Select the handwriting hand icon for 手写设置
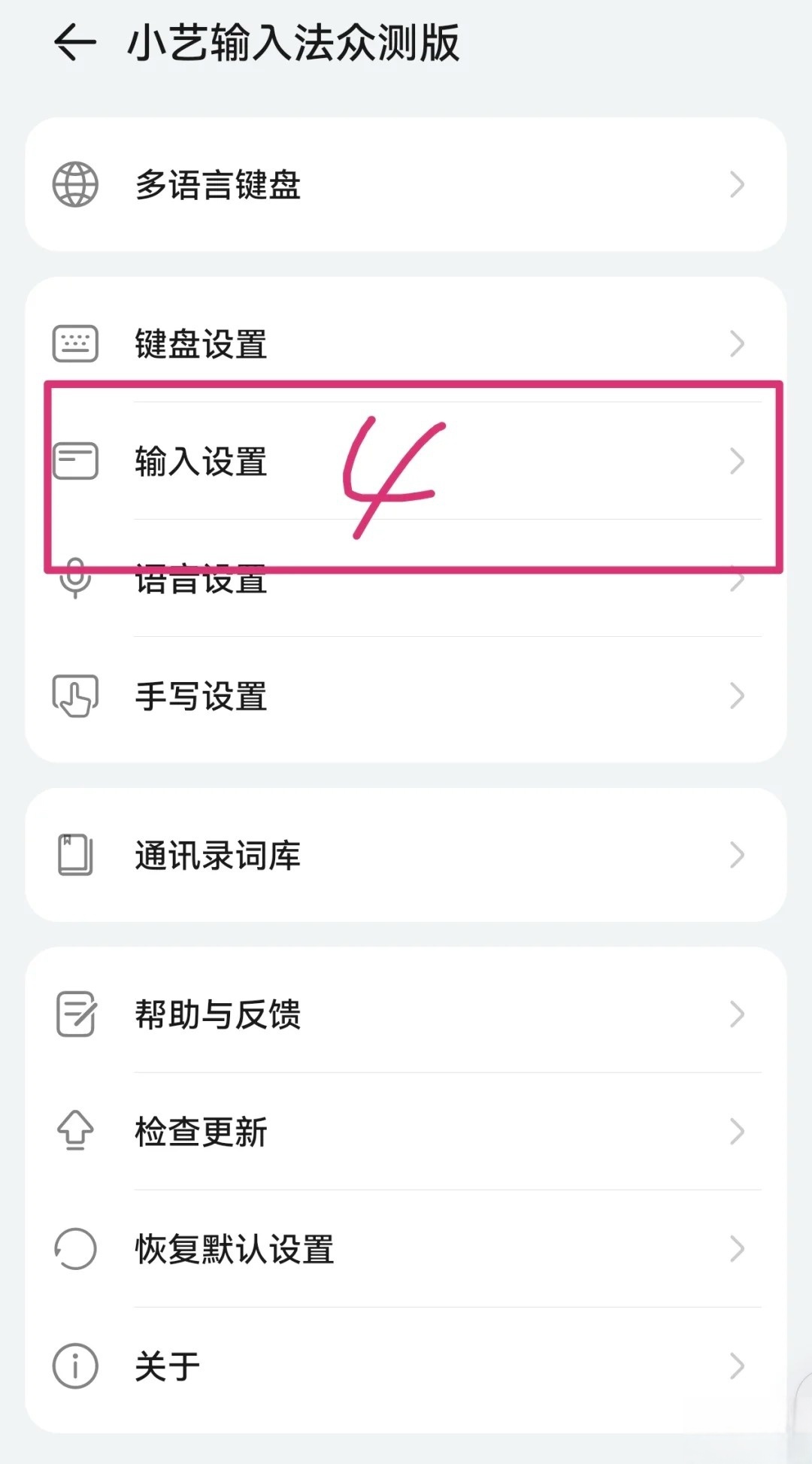 (75, 696)
